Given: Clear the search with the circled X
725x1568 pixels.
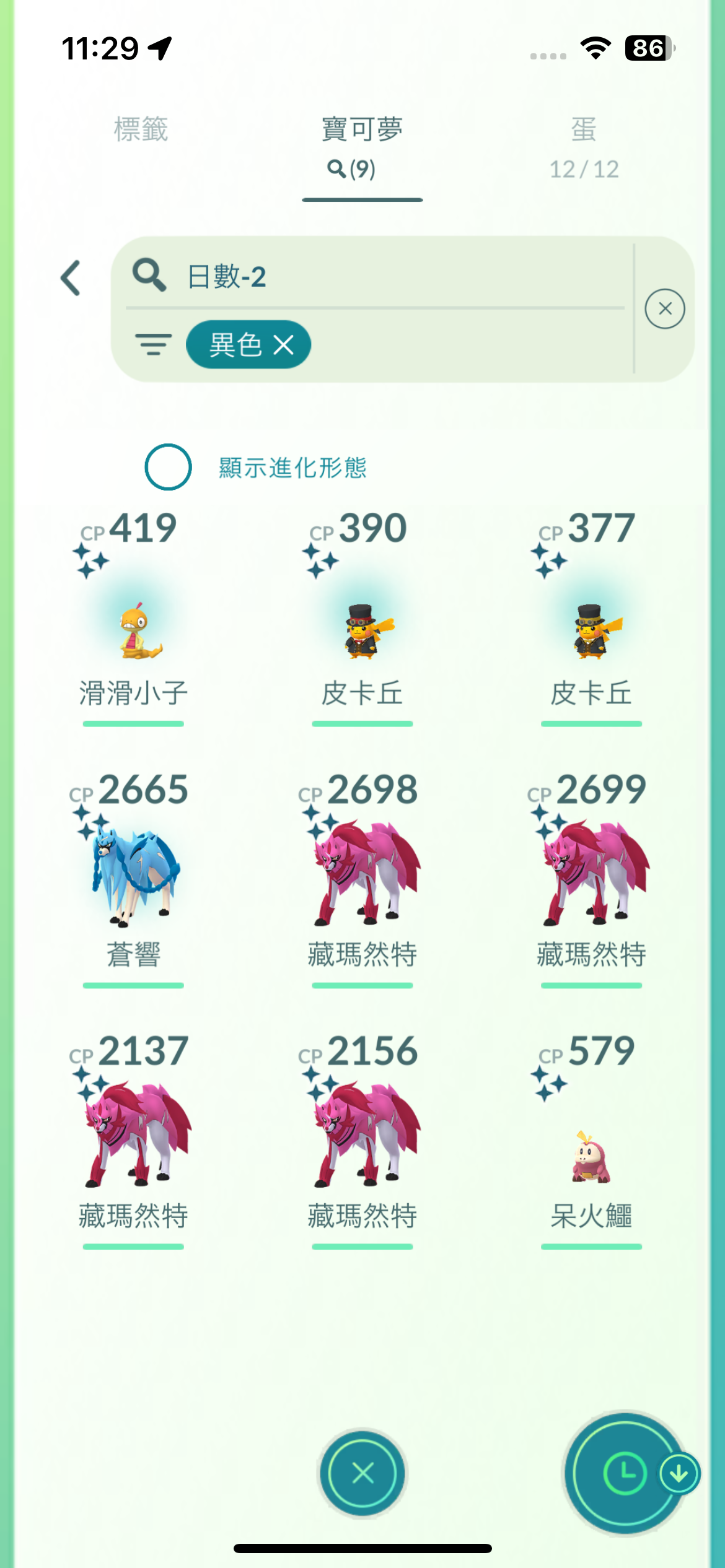Looking at the screenshot, I should tap(664, 308).
